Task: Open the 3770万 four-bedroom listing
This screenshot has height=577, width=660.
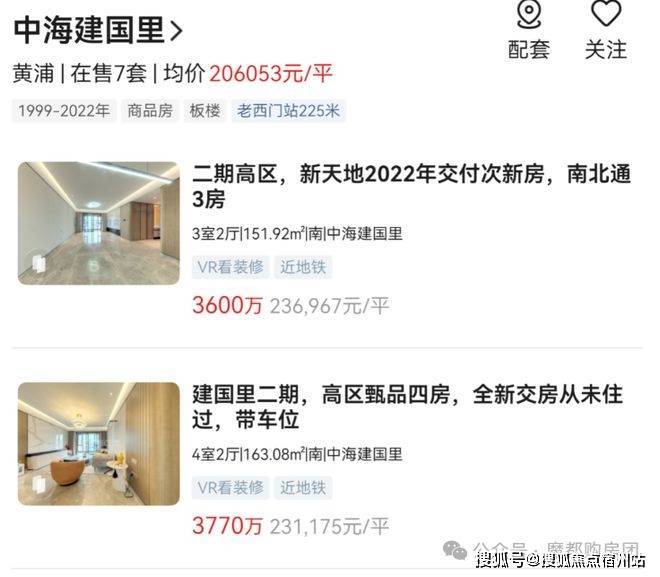Action: coord(411,407)
